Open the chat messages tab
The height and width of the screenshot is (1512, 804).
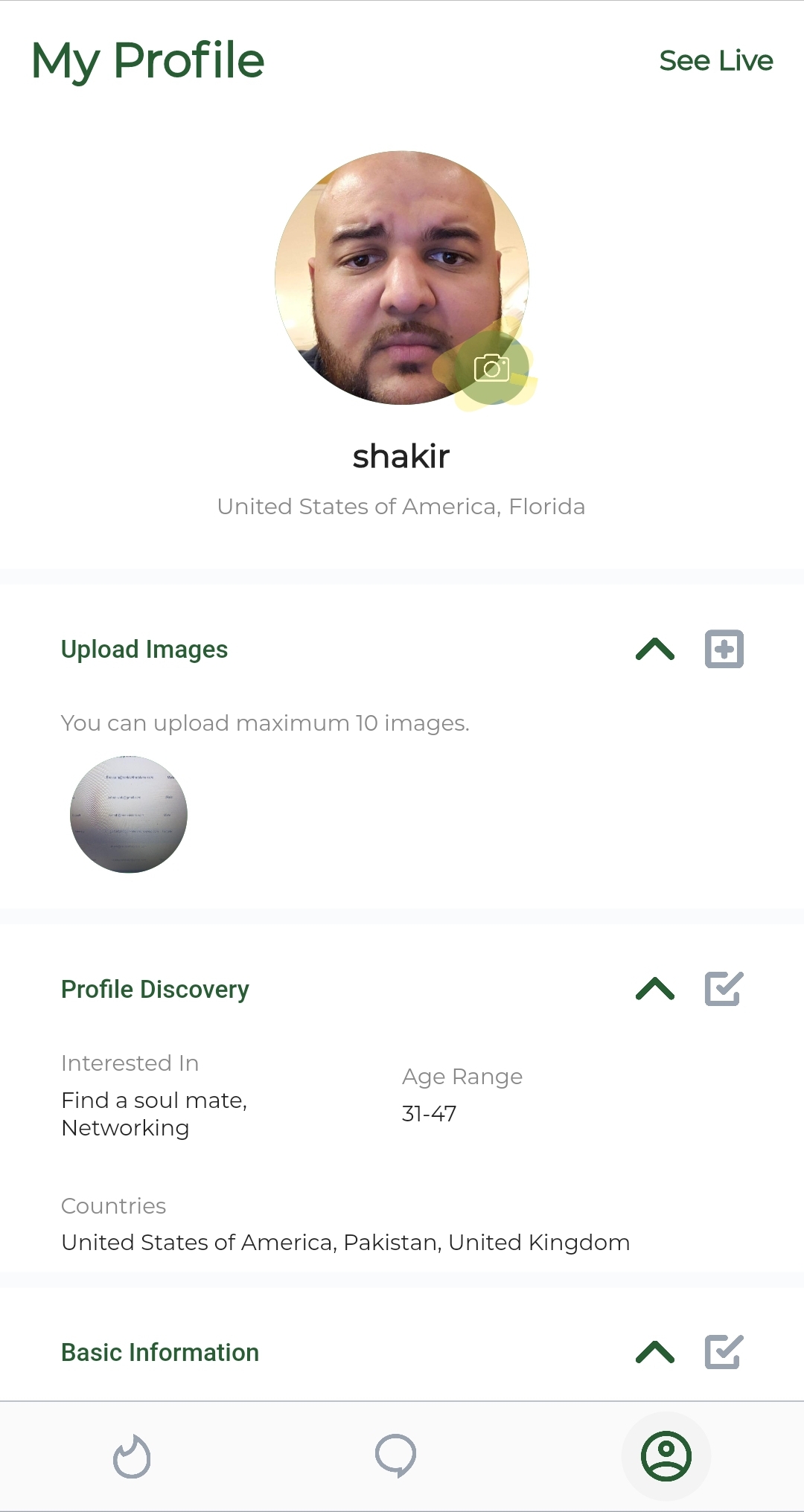(x=395, y=1456)
